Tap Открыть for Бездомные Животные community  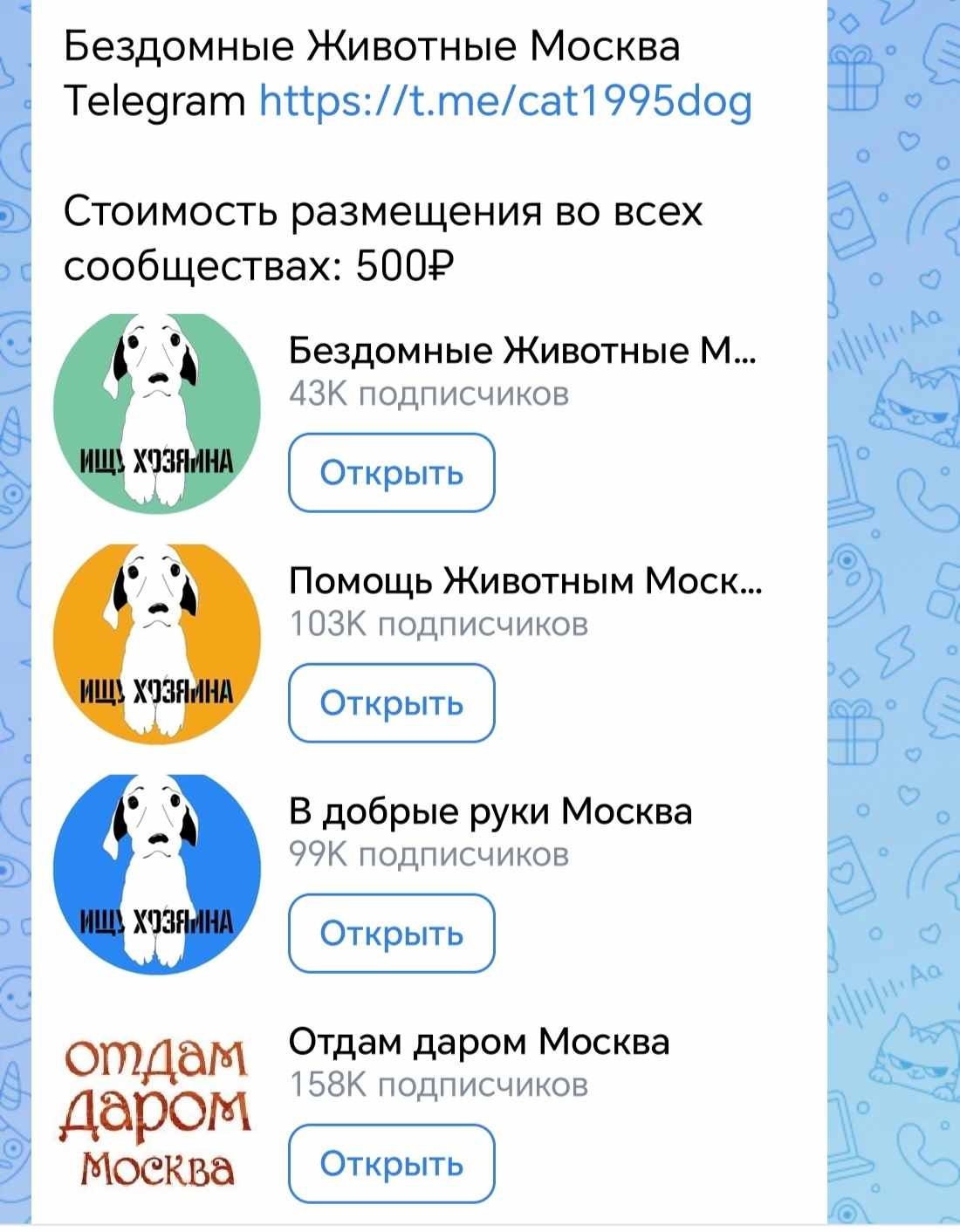click(391, 473)
